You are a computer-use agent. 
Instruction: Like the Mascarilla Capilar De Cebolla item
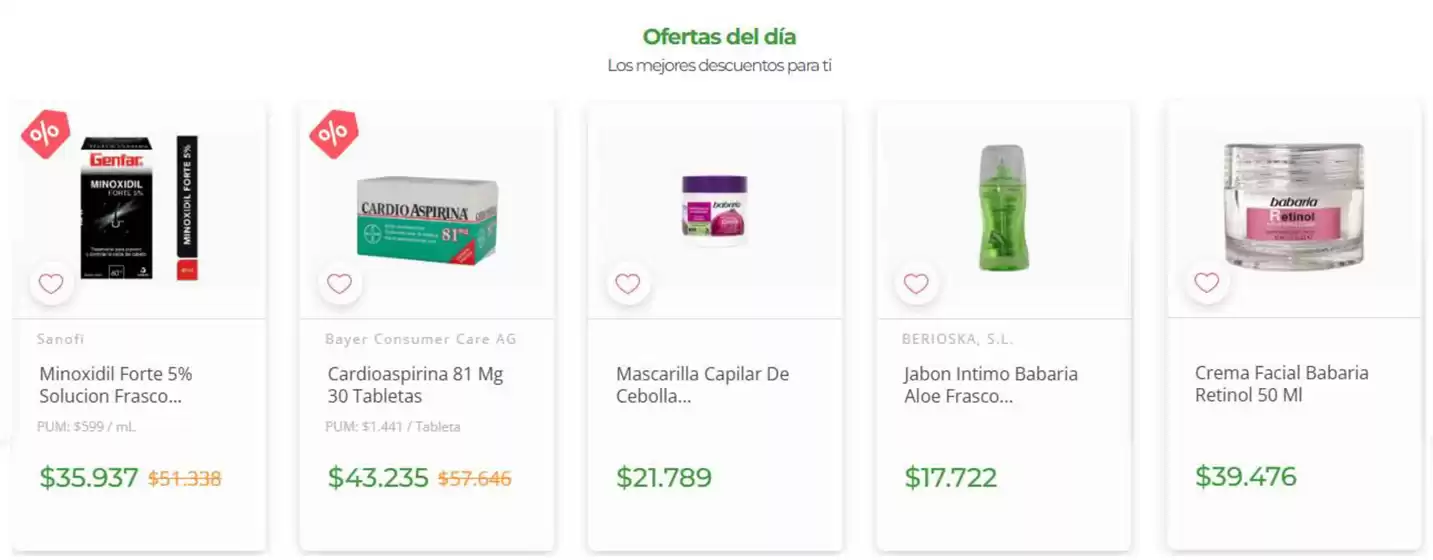point(628,284)
